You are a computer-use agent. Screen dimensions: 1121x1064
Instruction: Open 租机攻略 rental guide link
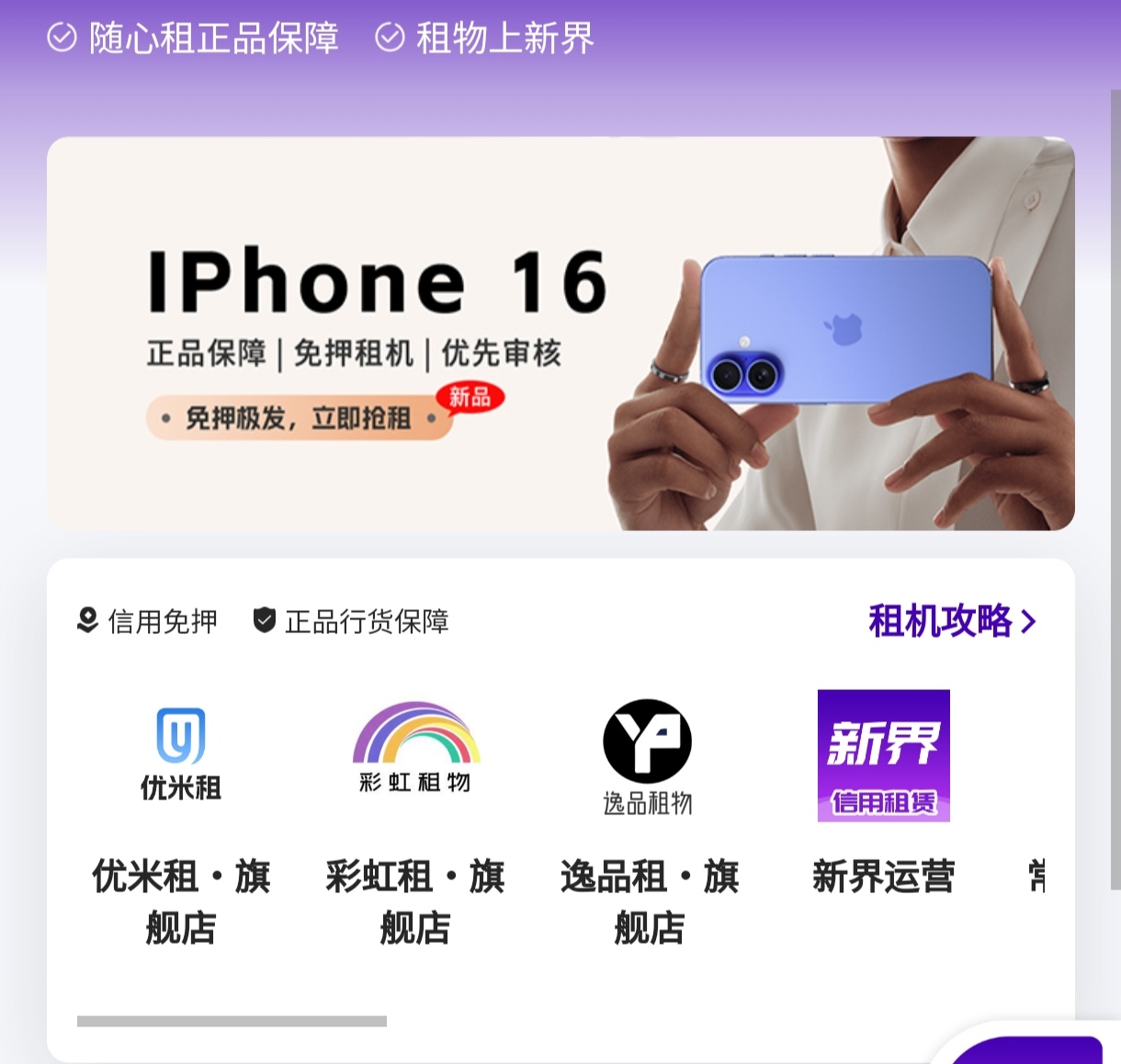952,622
